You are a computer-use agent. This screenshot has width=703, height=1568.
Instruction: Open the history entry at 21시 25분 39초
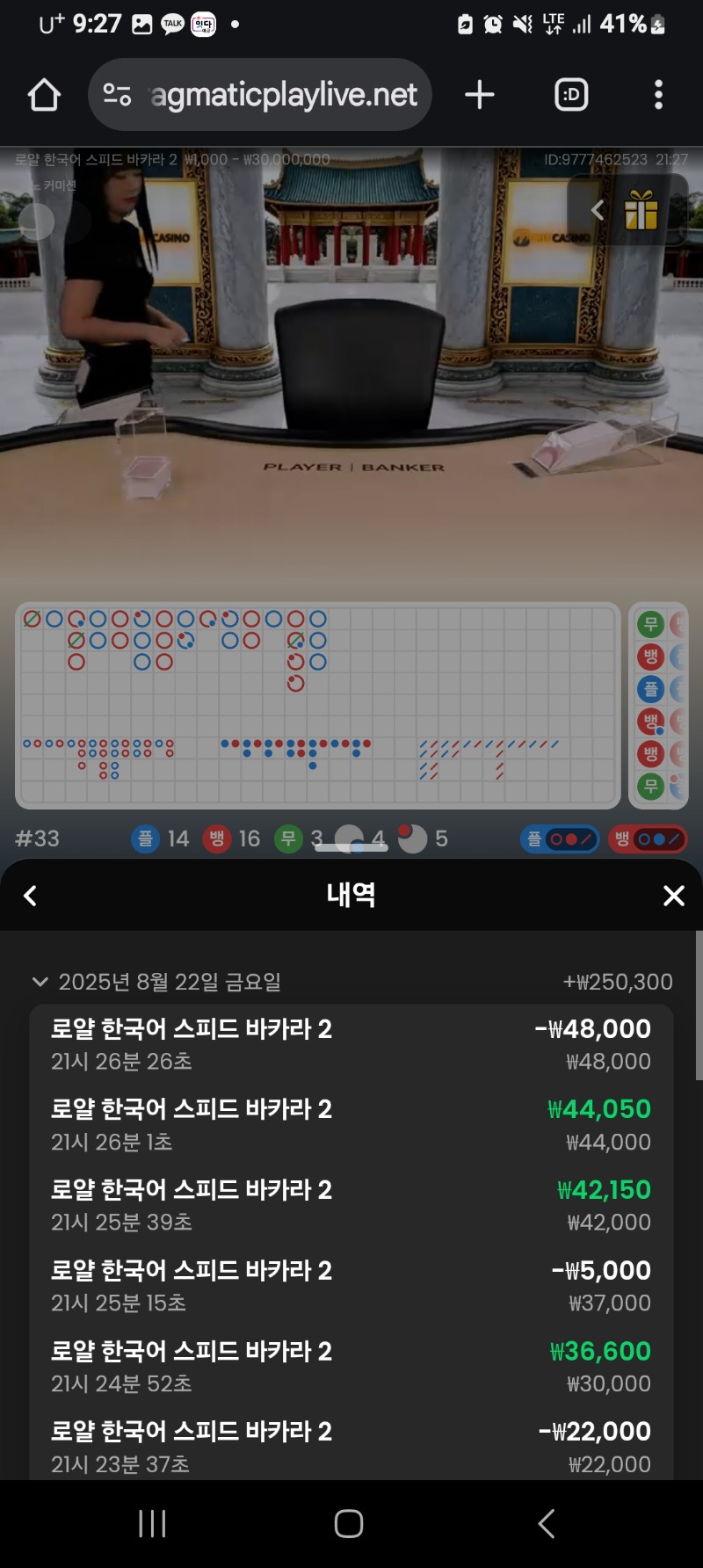pyautogui.click(x=351, y=1205)
